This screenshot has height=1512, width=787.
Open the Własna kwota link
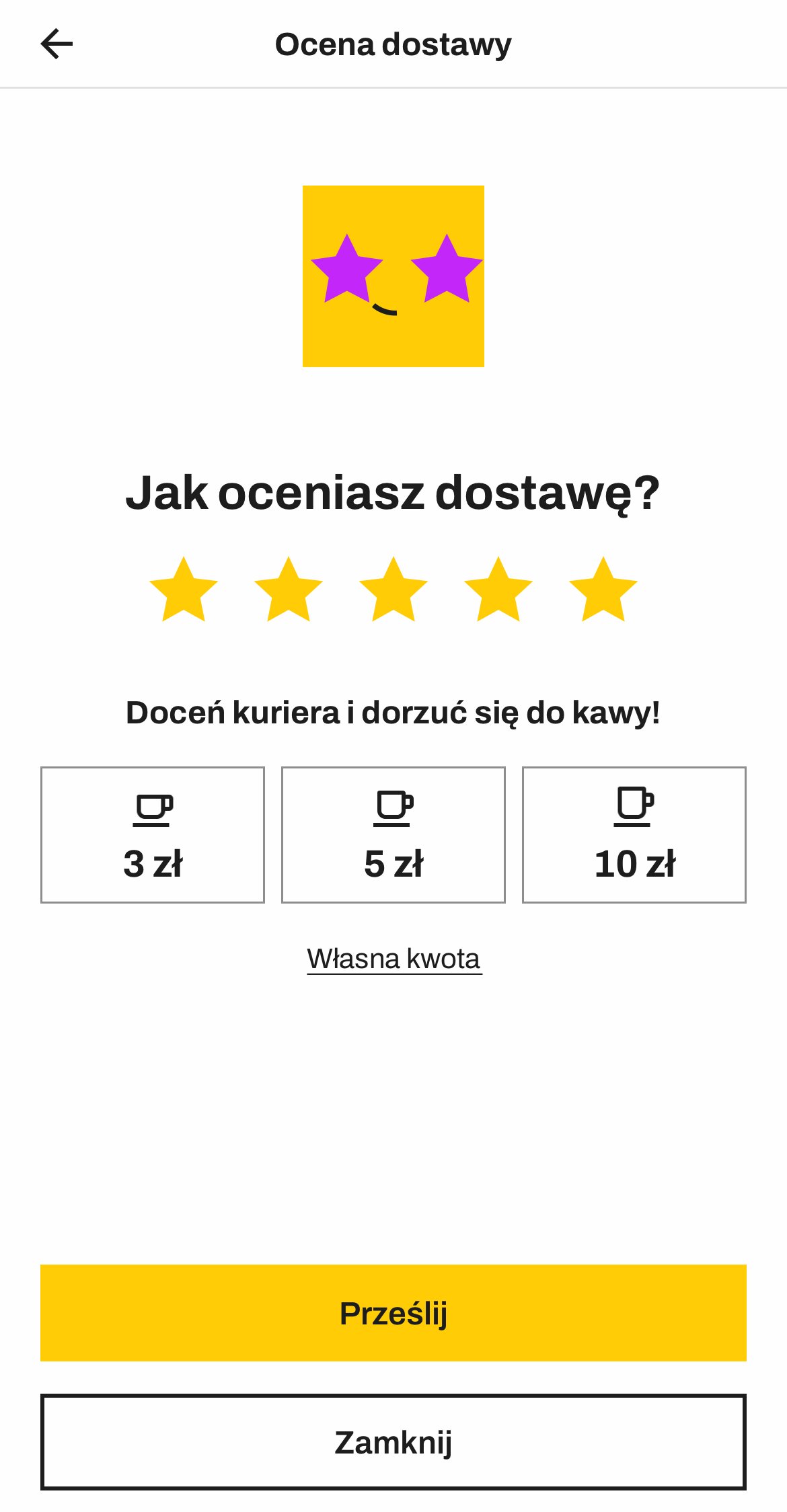pyautogui.click(x=394, y=959)
